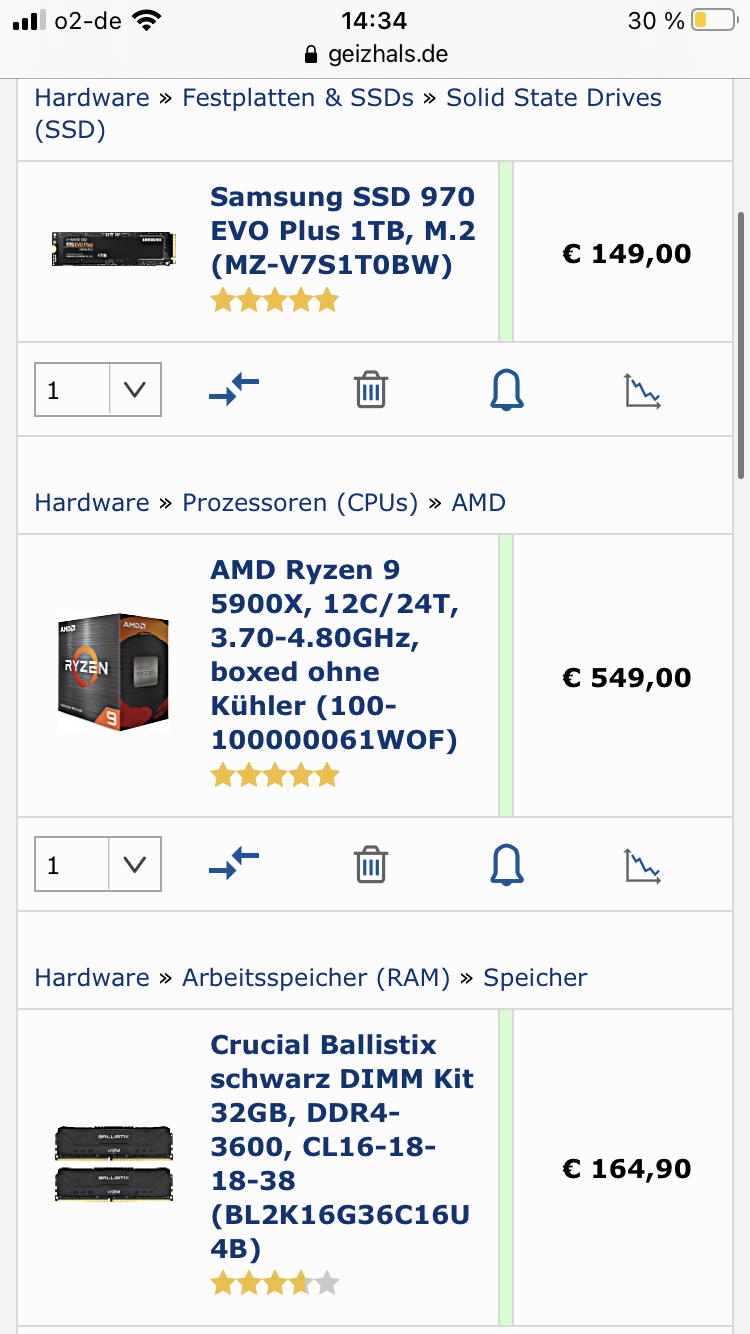
Task: Go to Festplatten & SSDs category
Action: (x=297, y=98)
